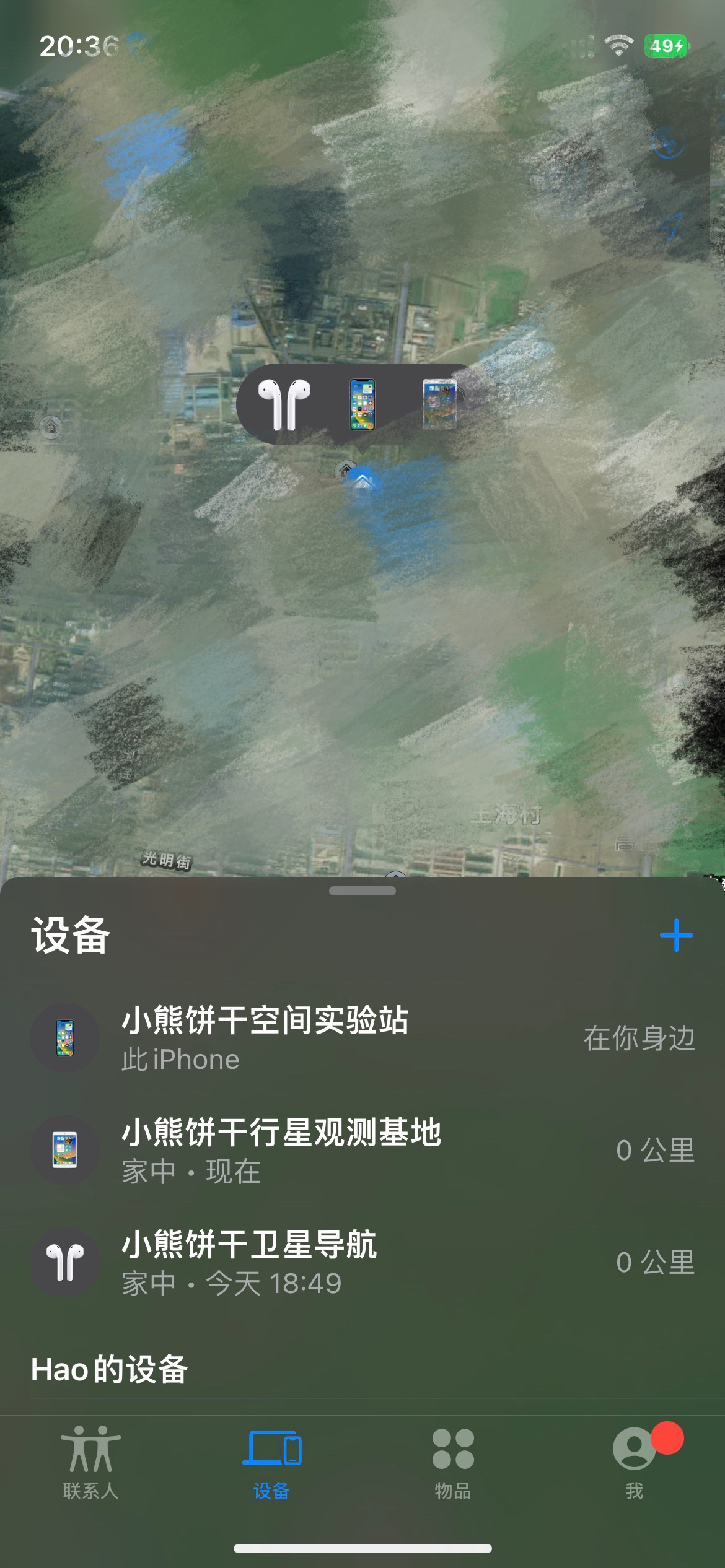The width and height of the screenshot is (725, 1568).
Task: Open the 我 tab
Action: 635,1463
